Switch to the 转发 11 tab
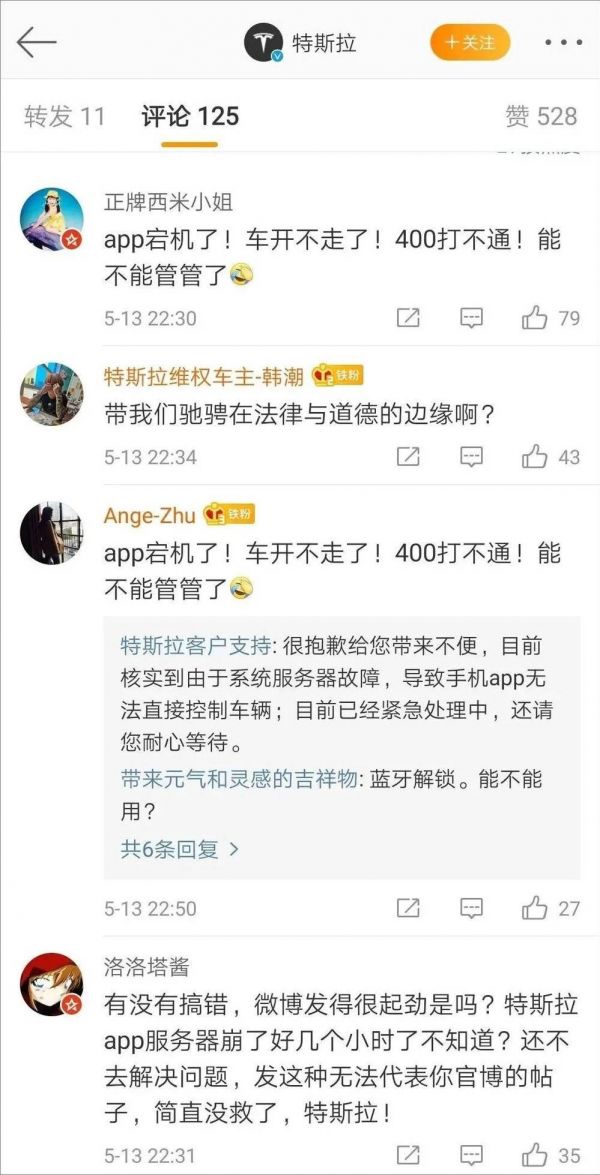The height and width of the screenshot is (1175, 600). pos(64,116)
